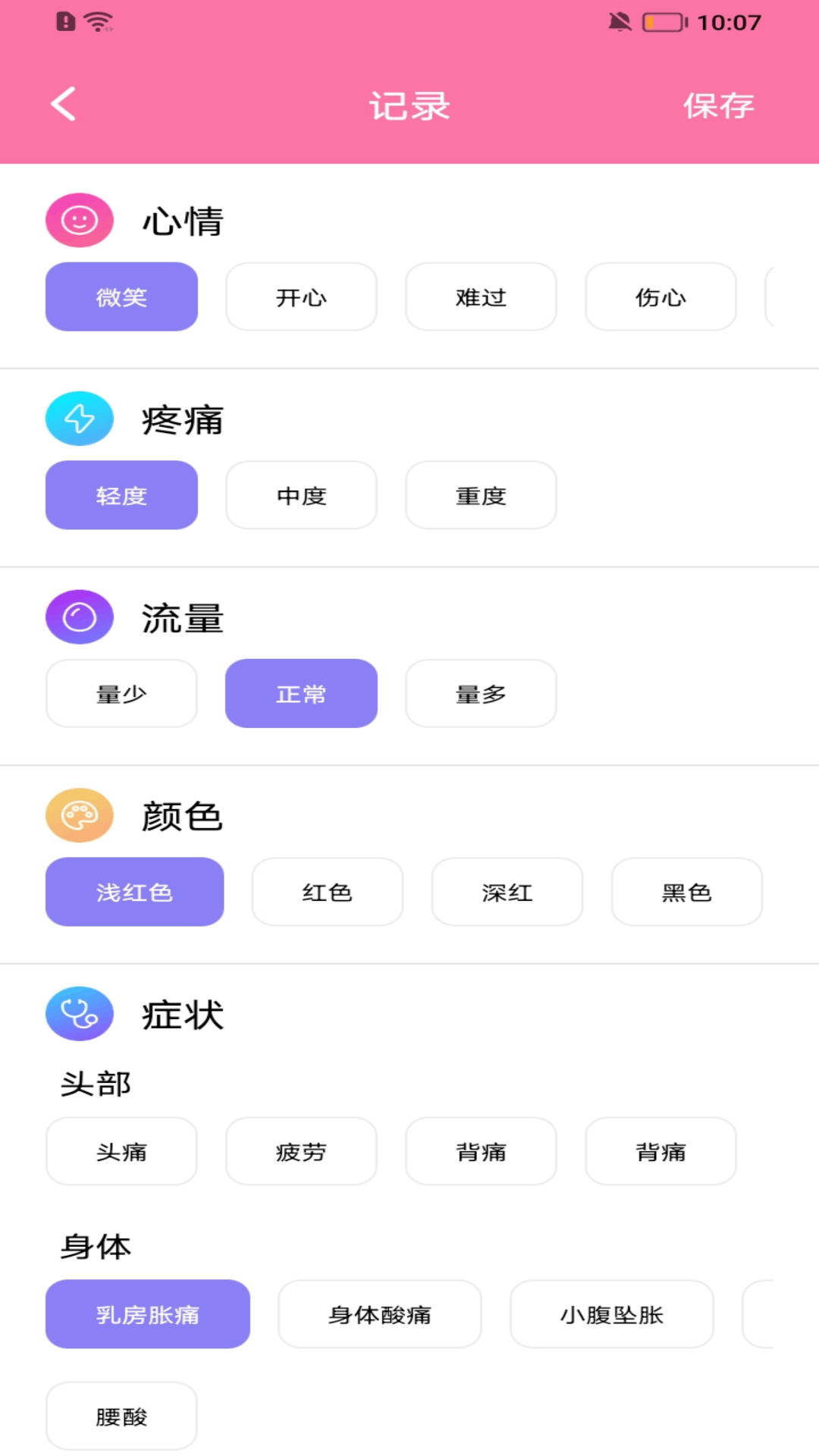This screenshot has width=819, height=1456.
Task: Set pain level to 重度
Action: tap(481, 495)
